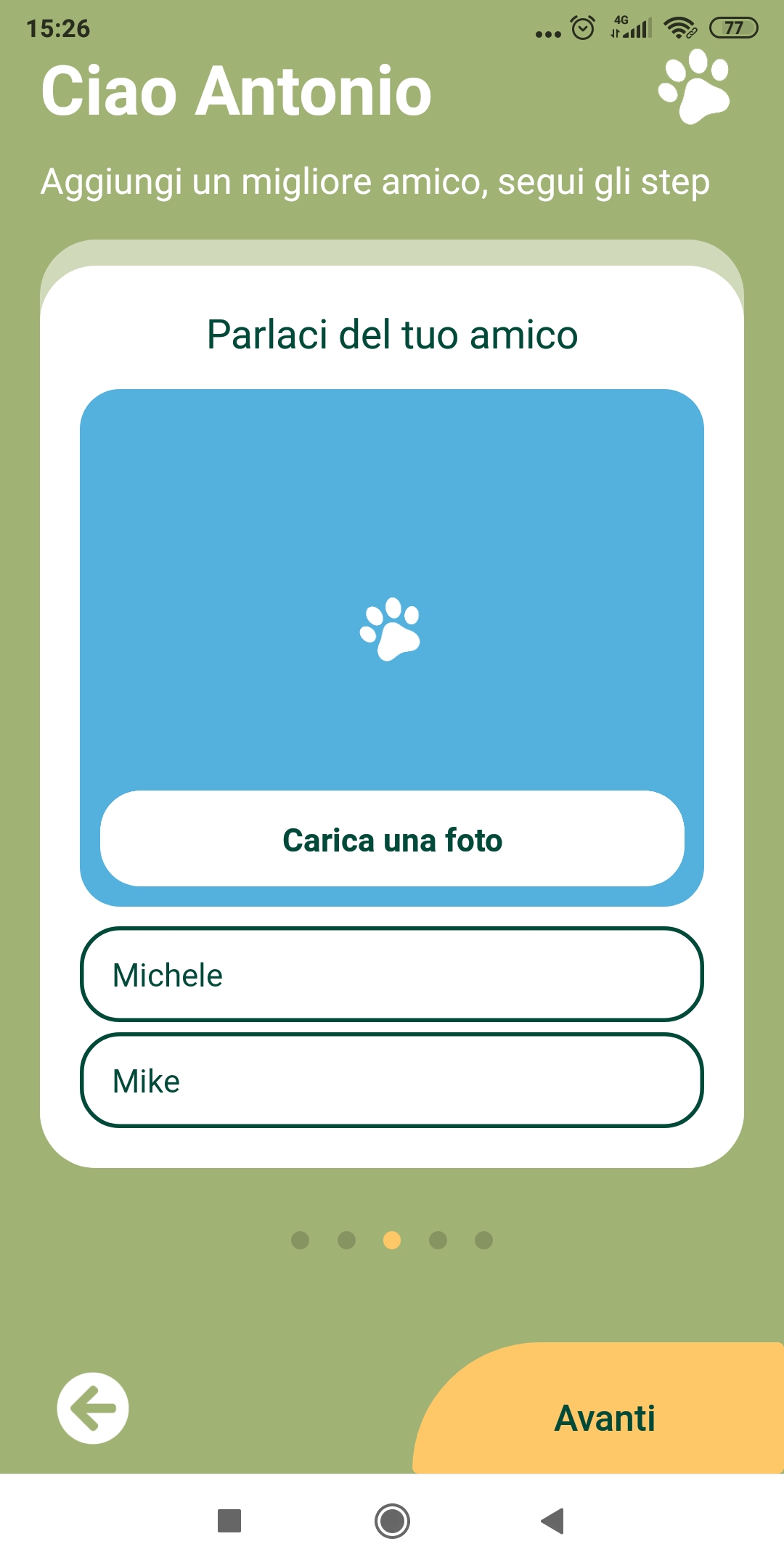The image size is (784, 1568).
Task: Edit the Mike text field
Action: click(x=392, y=1080)
